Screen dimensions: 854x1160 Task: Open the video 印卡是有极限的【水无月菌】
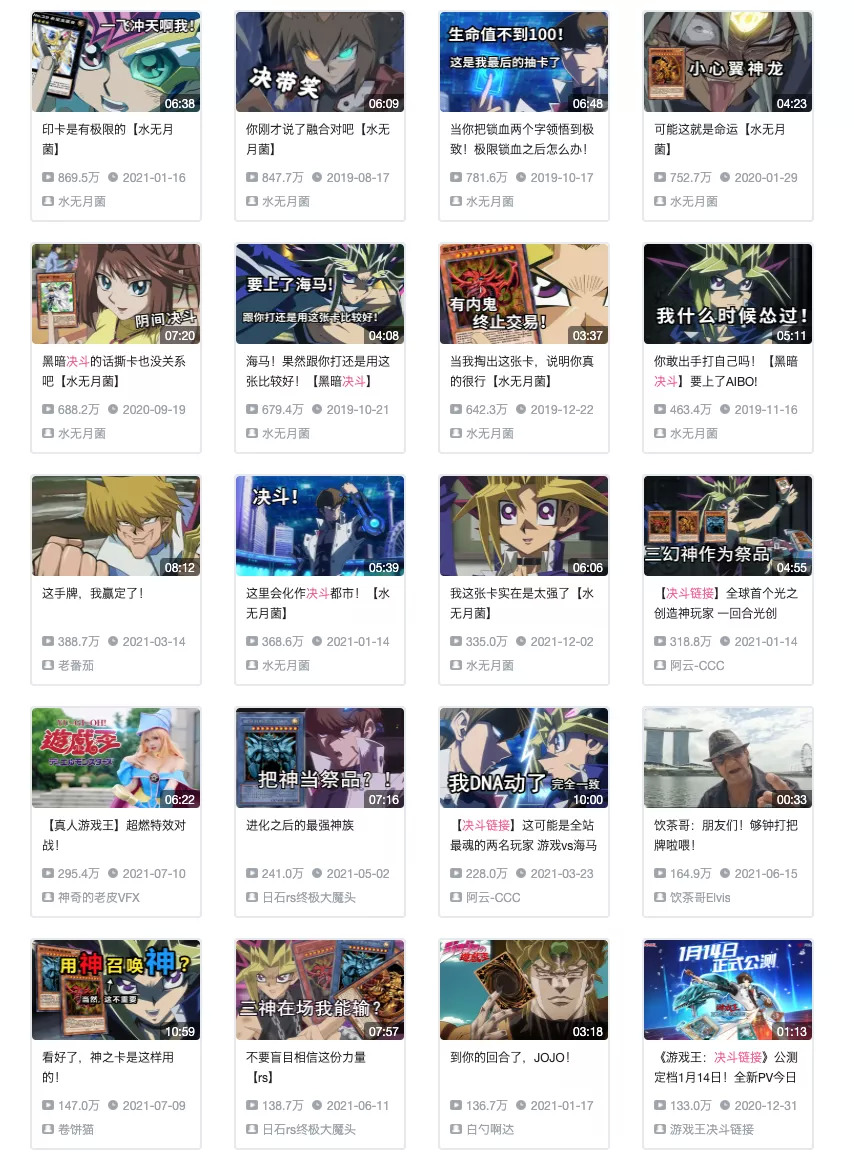tap(108, 139)
